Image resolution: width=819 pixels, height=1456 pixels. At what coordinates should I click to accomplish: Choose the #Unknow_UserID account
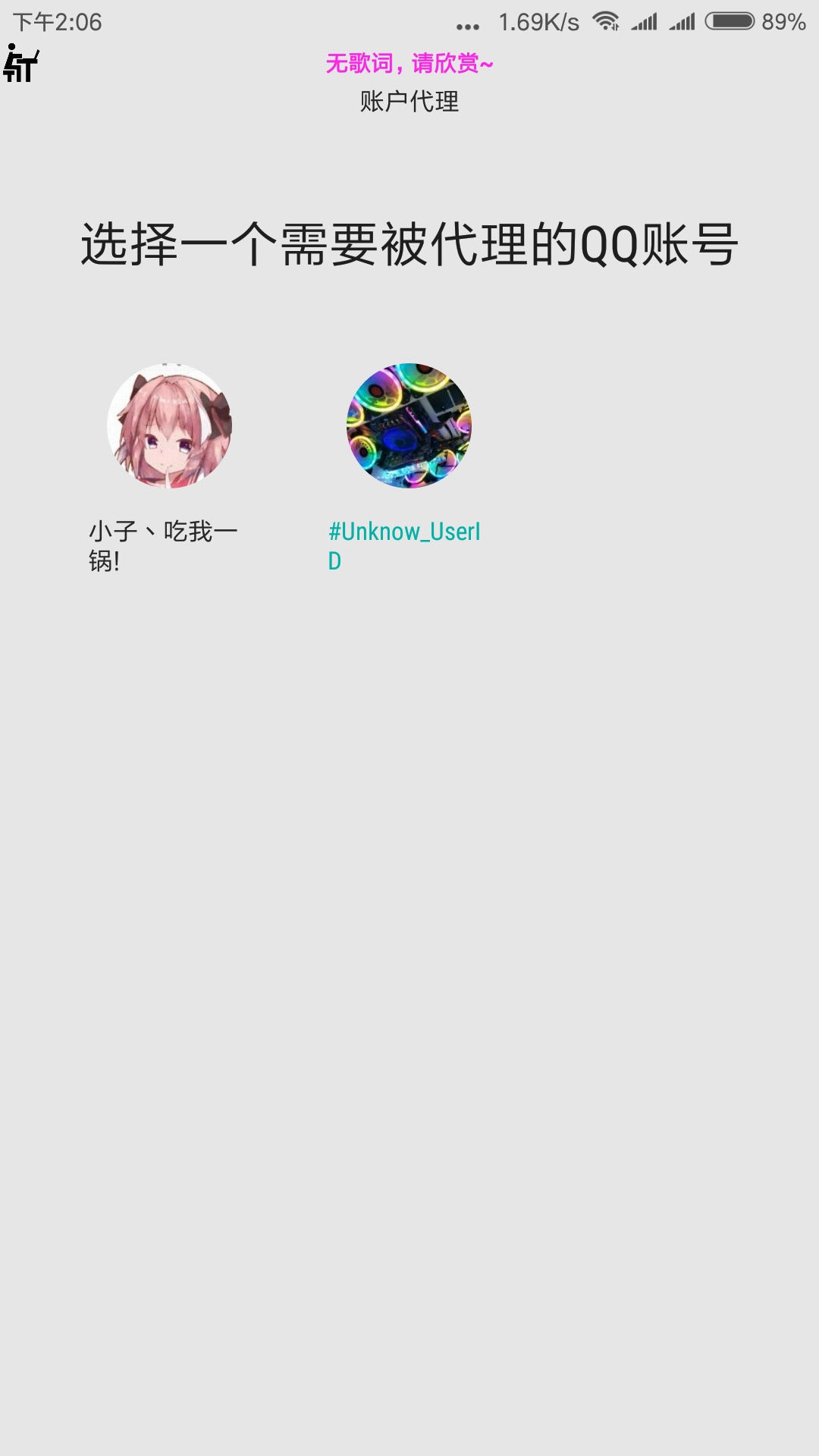click(409, 426)
